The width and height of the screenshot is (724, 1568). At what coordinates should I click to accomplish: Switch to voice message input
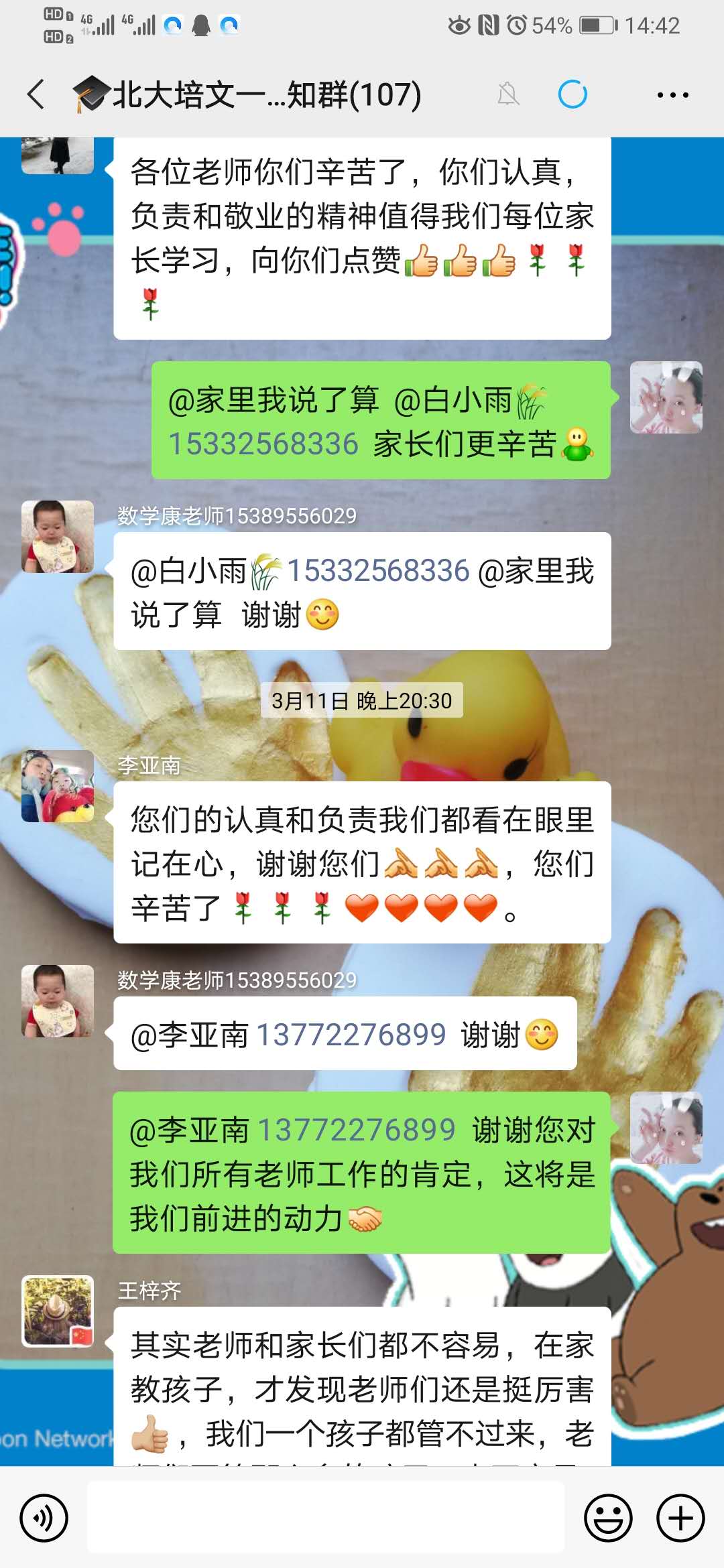(x=44, y=1518)
